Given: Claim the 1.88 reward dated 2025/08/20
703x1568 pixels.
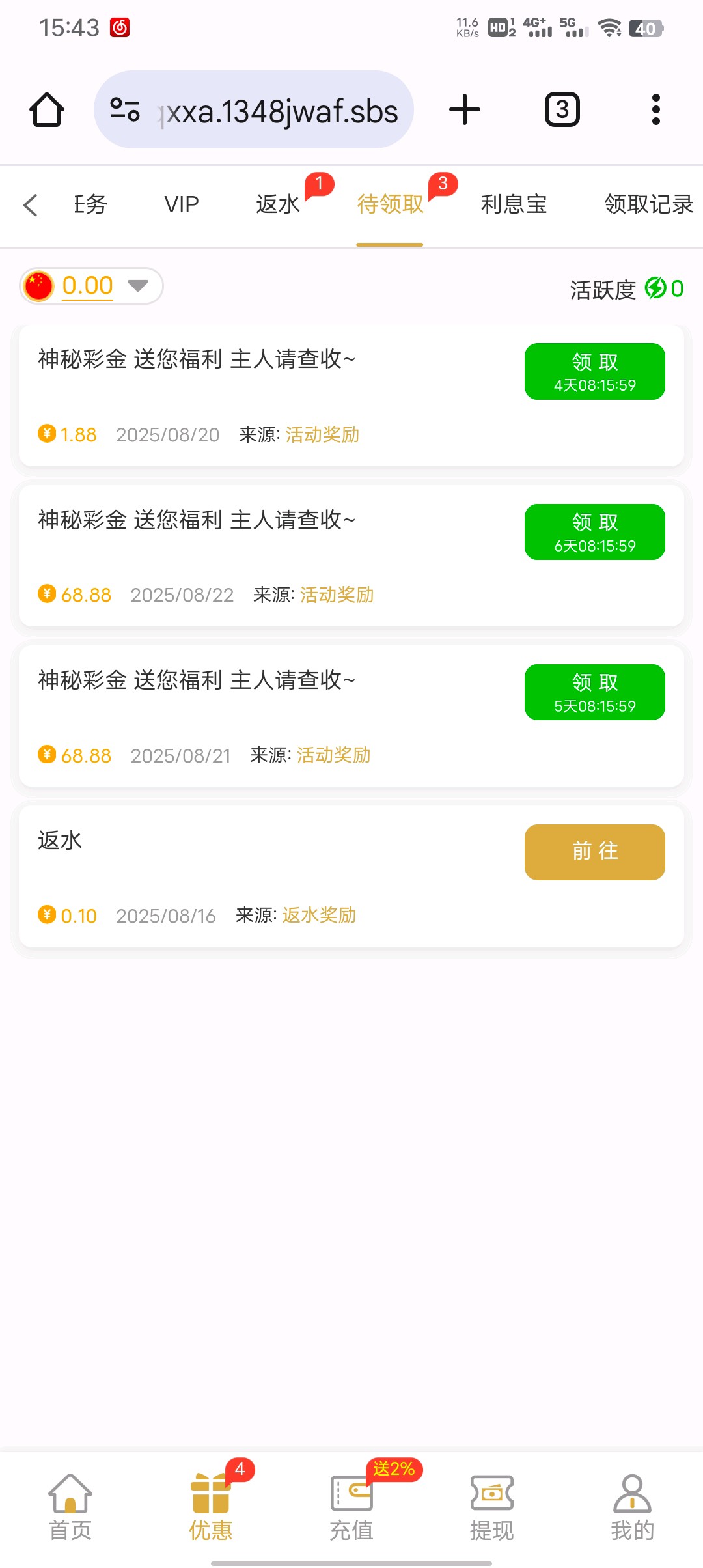Looking at the screenshot, I should pyautogui.click(x=594, y=371).
